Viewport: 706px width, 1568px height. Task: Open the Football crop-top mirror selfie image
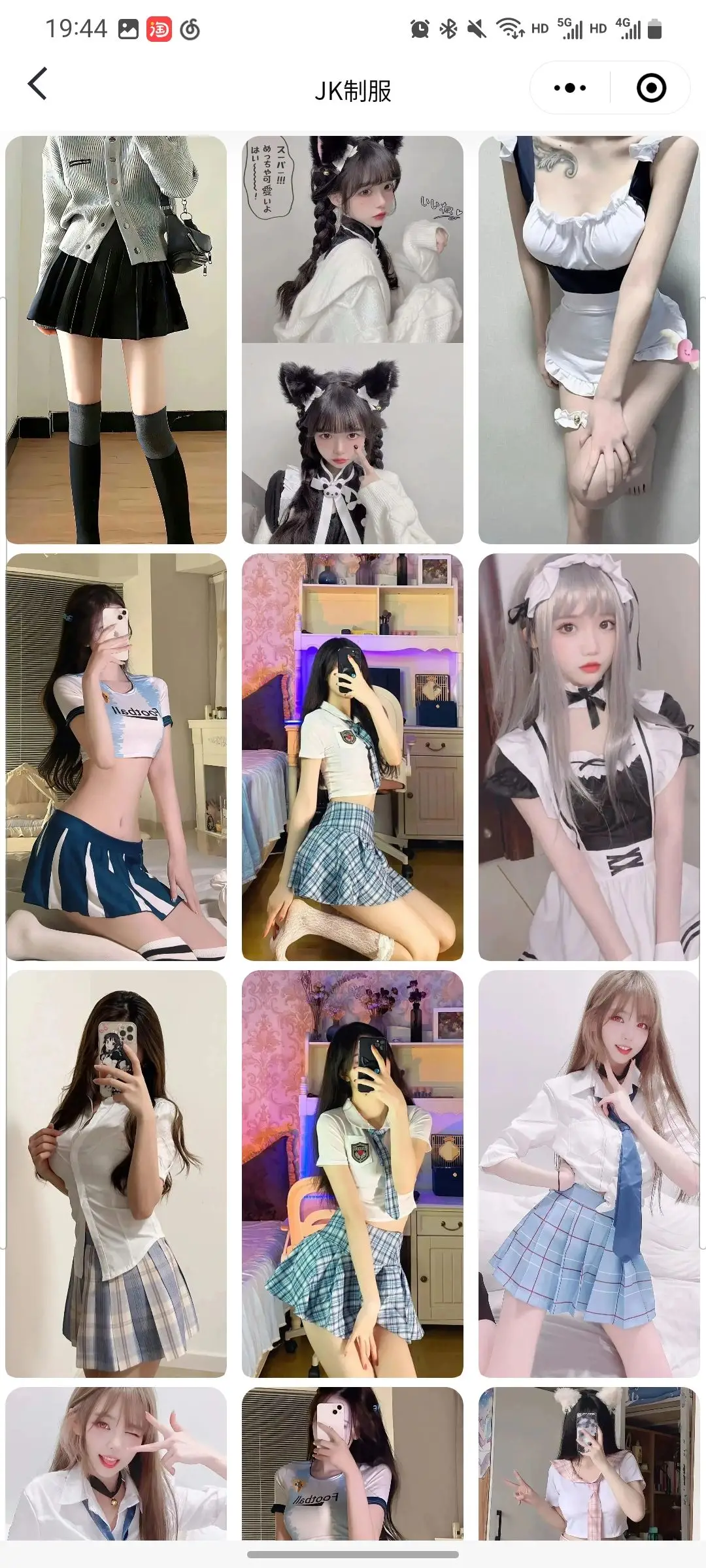coord(116,757)
